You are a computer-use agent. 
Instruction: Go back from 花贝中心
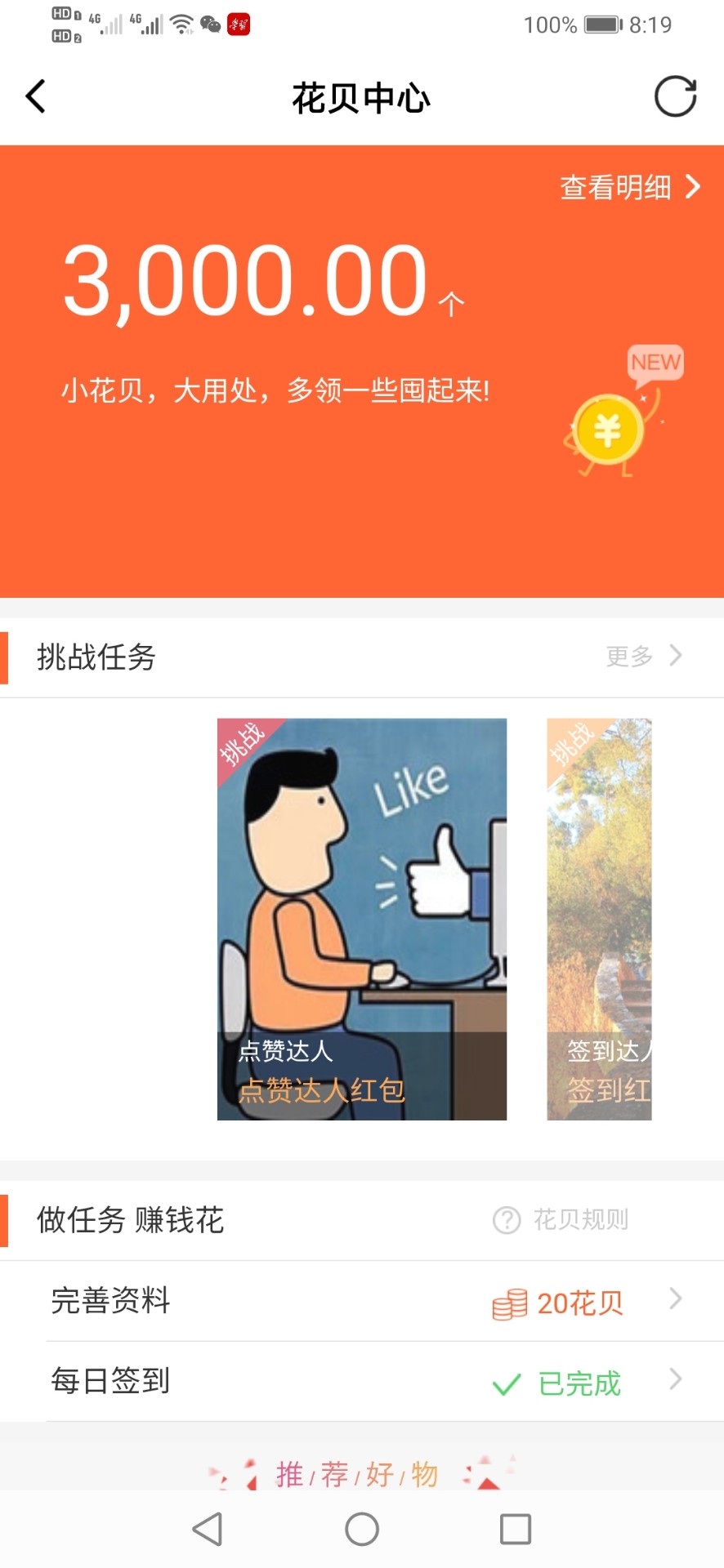point(36,97)
